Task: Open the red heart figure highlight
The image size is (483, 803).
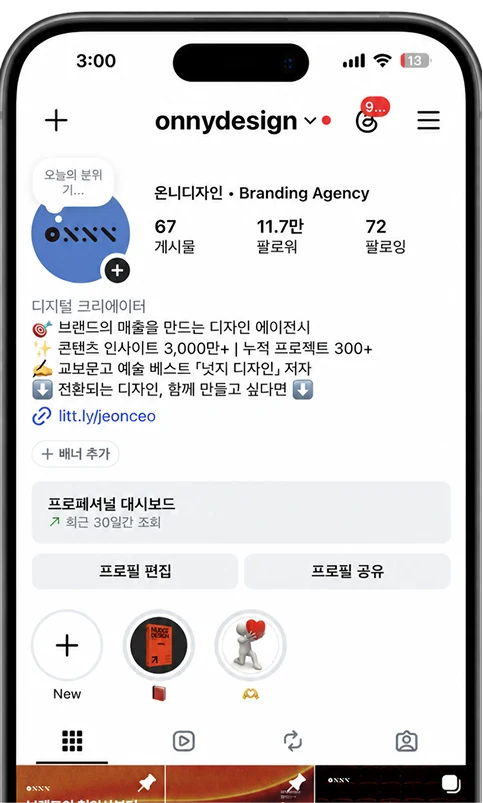Action: click(250, 645)
